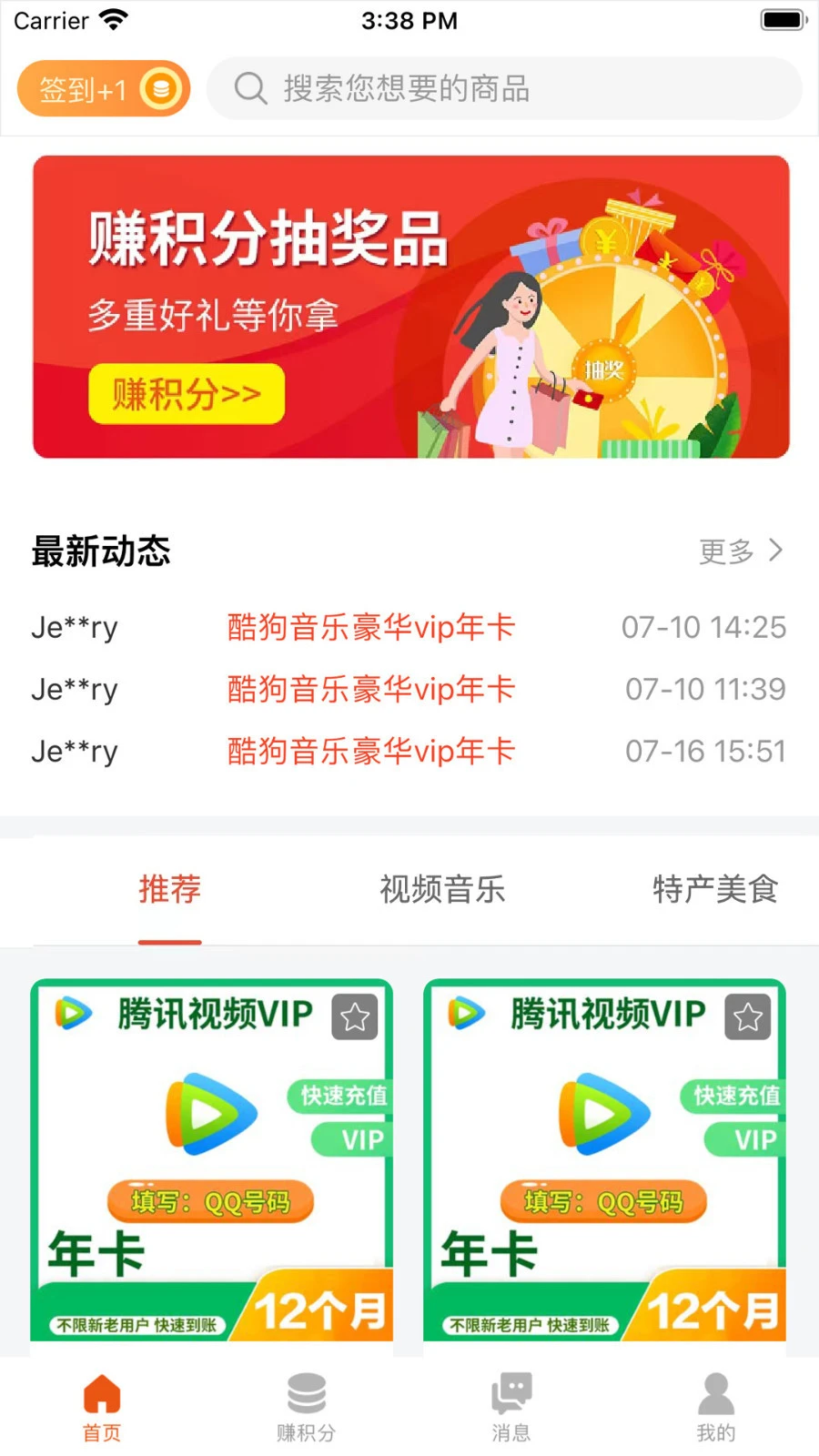Screen dimensions: 819x1456
Task: Tap the 赚积分 coins icon in bottom bar
Action: (x=306, y=1390)
